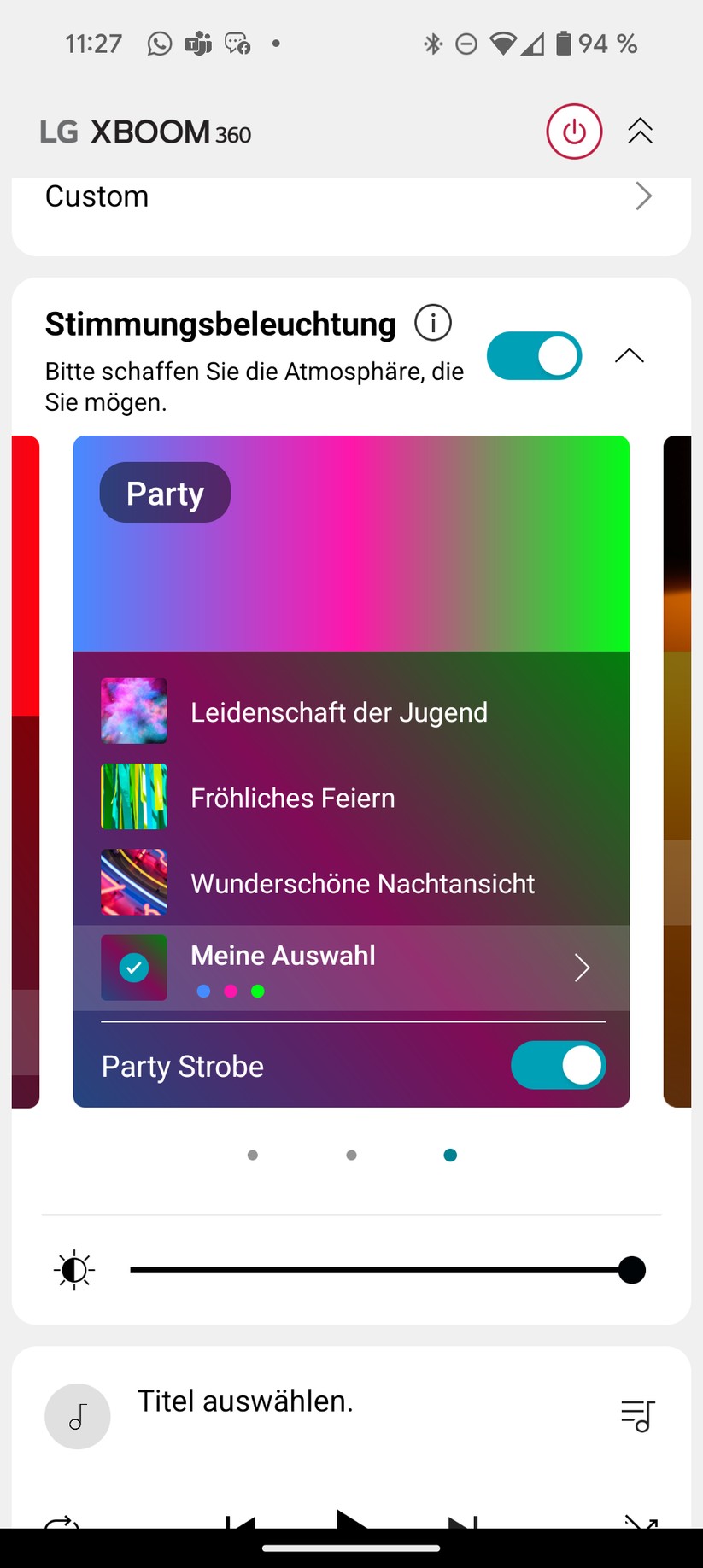703x1568 pixels.
Task: Open the play queue icon next to Titel auswählen
Action: (x=637, y=1415)
